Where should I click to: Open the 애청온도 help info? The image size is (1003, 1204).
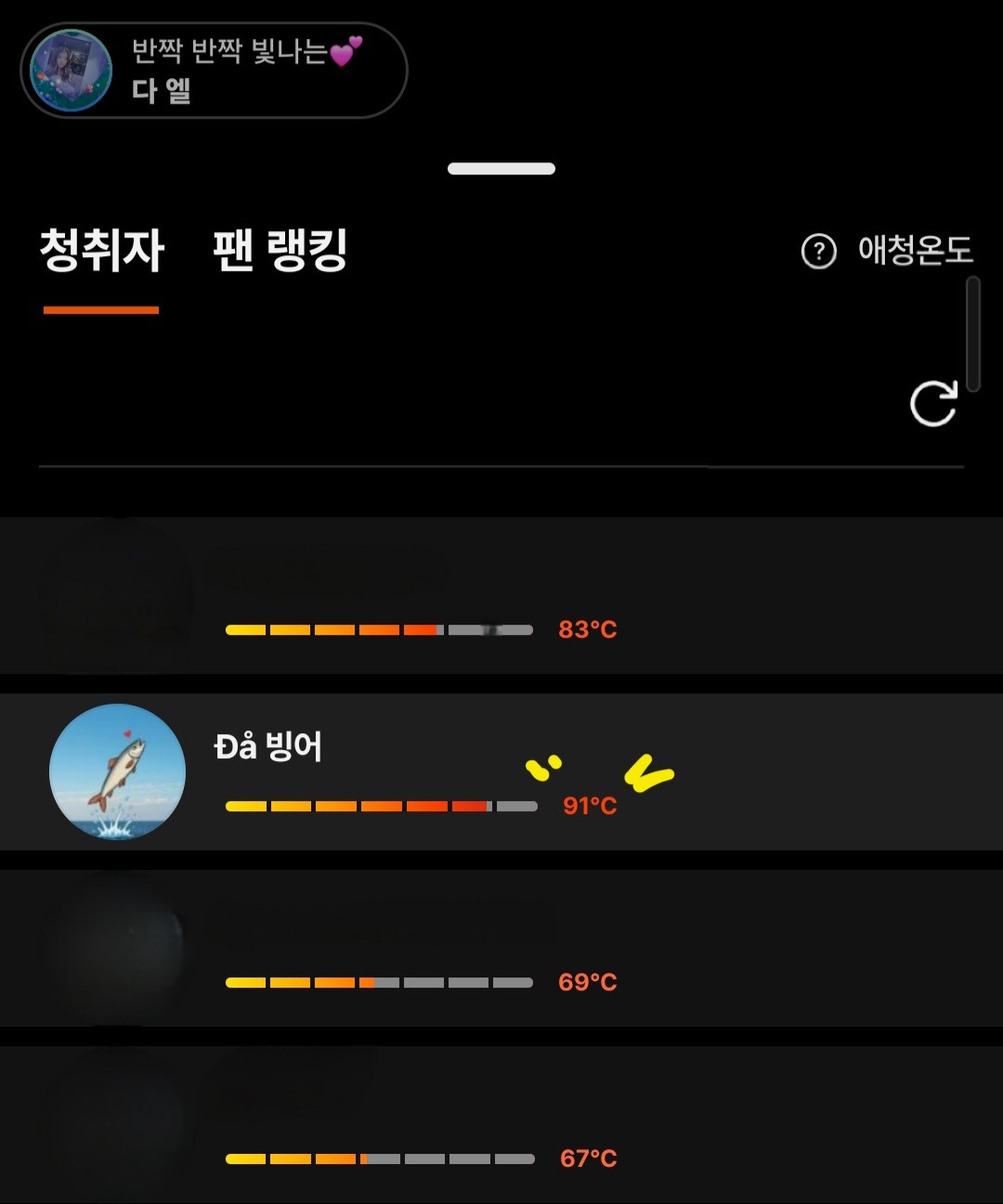tap(818, 251)
